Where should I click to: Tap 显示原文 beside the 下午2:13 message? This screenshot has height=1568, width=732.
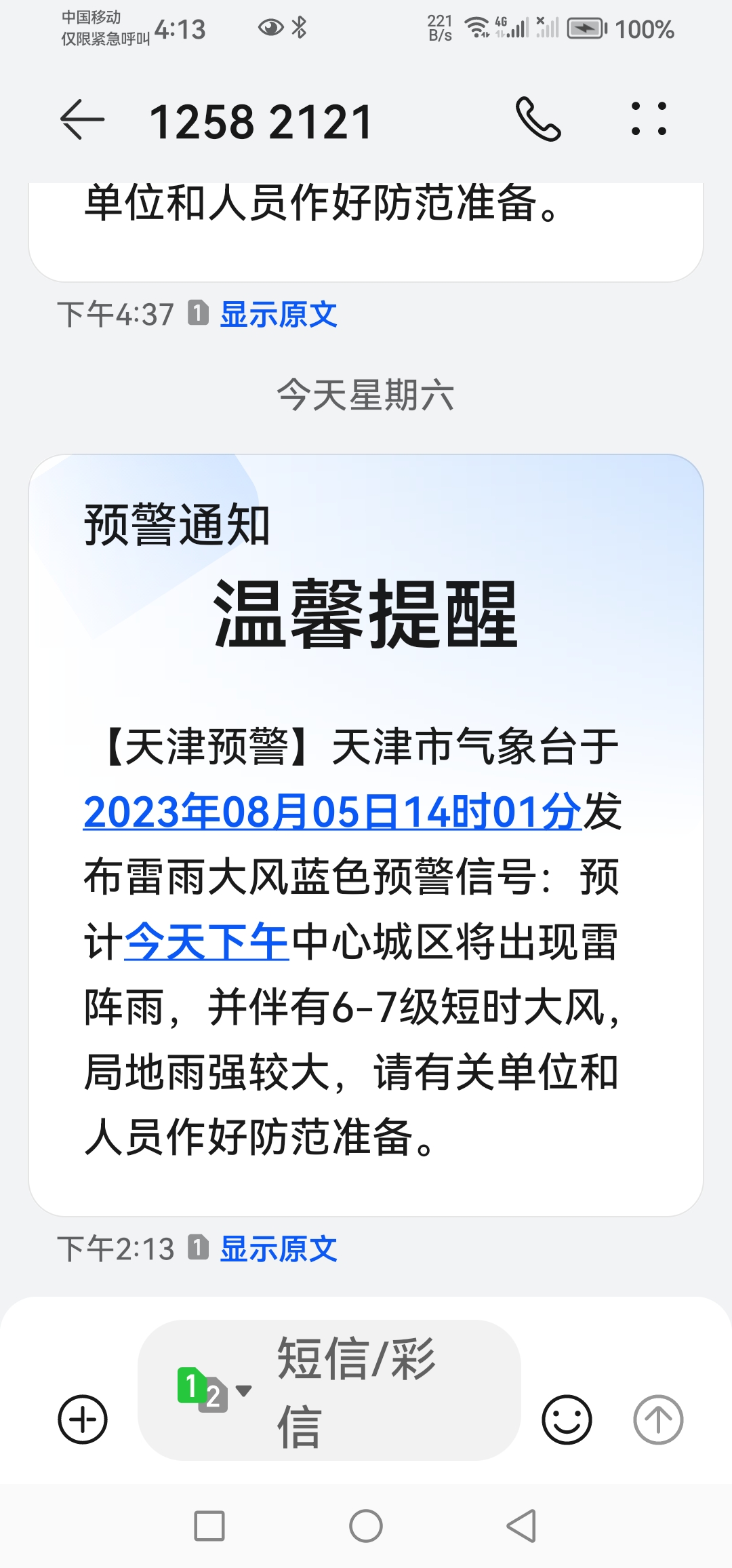click(279, 1249)
